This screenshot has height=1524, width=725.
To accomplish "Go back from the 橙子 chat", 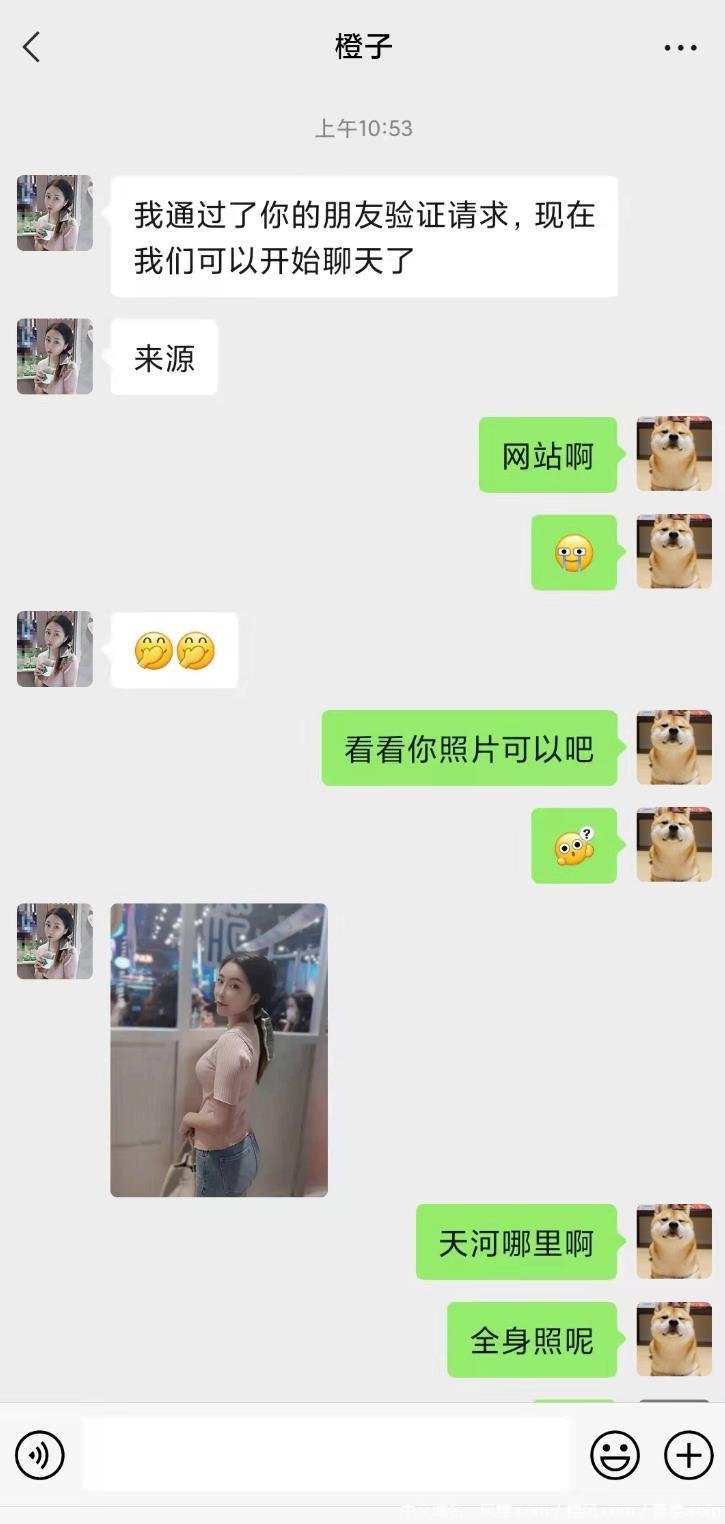I will point(32,47).
